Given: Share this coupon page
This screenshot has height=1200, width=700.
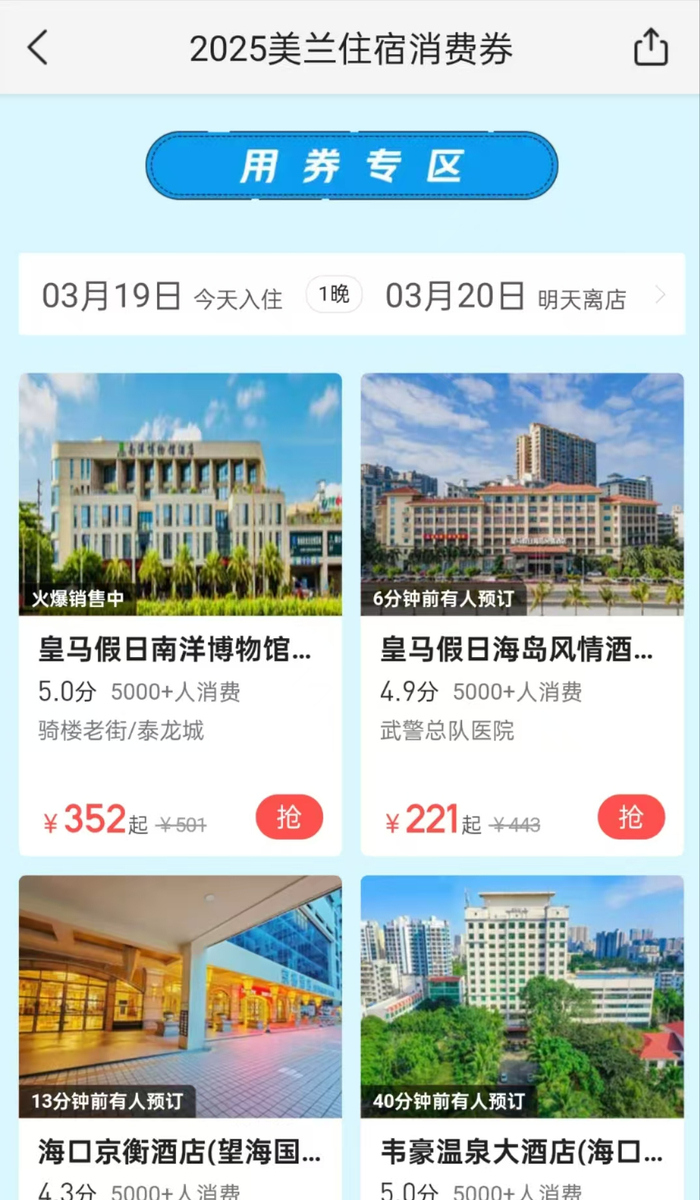Looking at the screenshot, I should coord(650,47).
